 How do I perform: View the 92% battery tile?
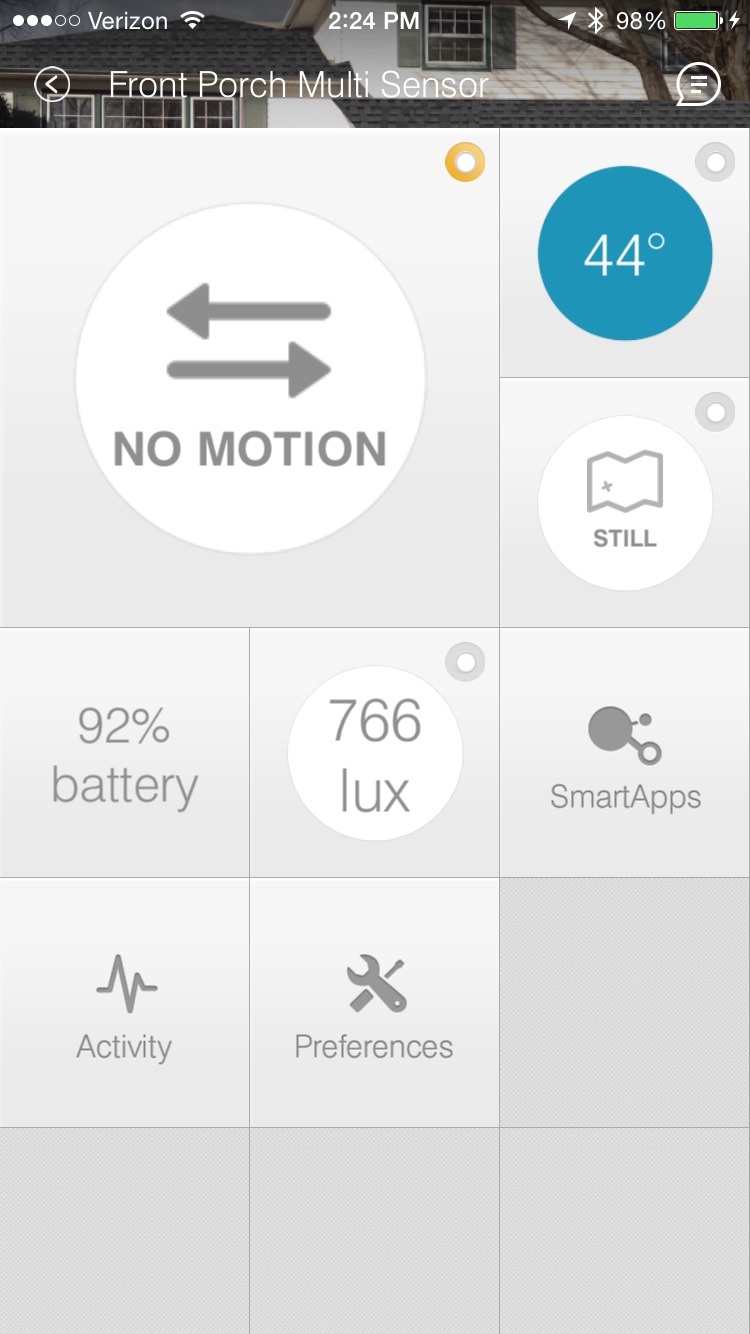click(x=124, y=753)
